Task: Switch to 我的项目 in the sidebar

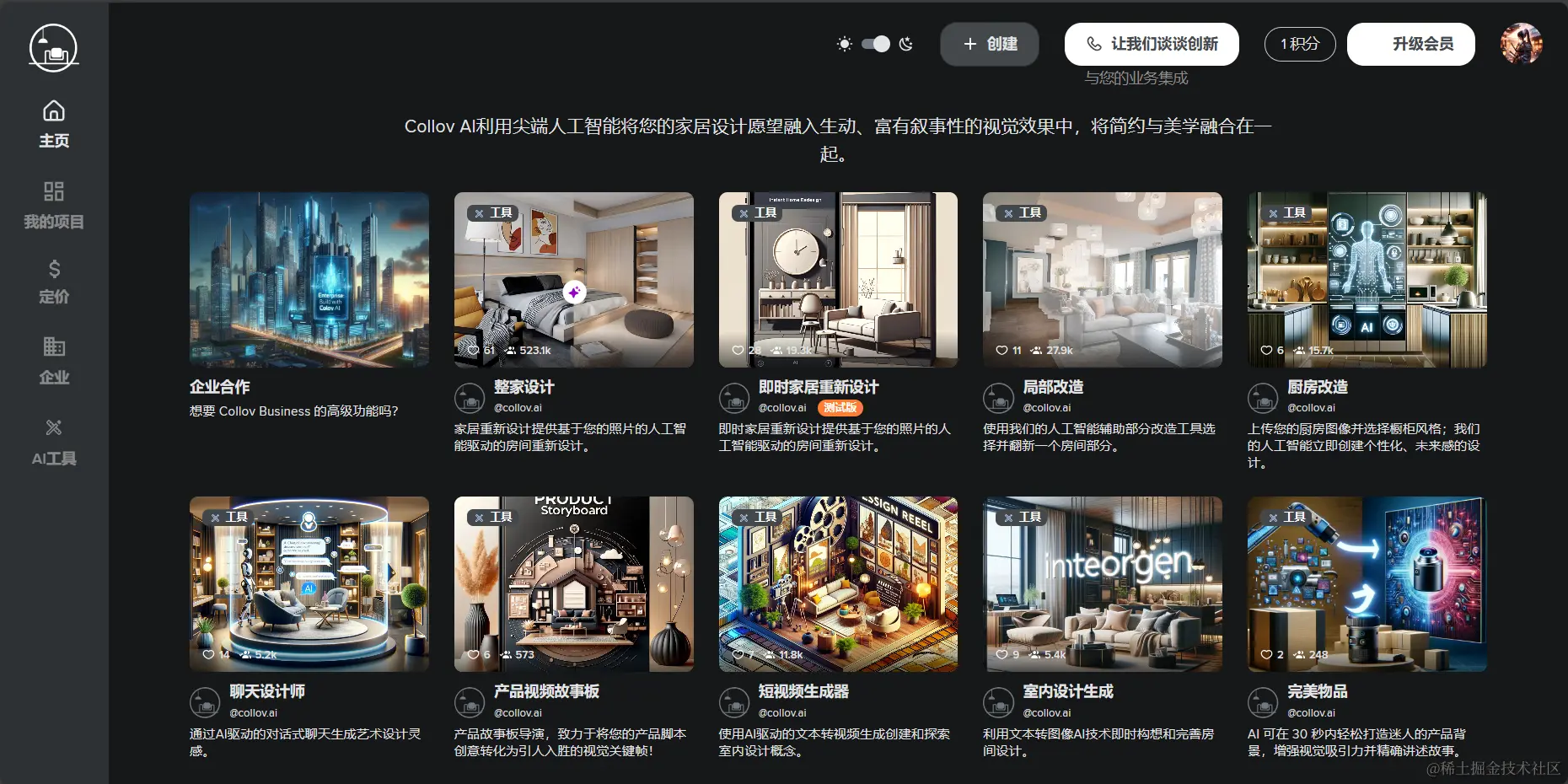Action: pyautogui.click(x=54, y=205)
